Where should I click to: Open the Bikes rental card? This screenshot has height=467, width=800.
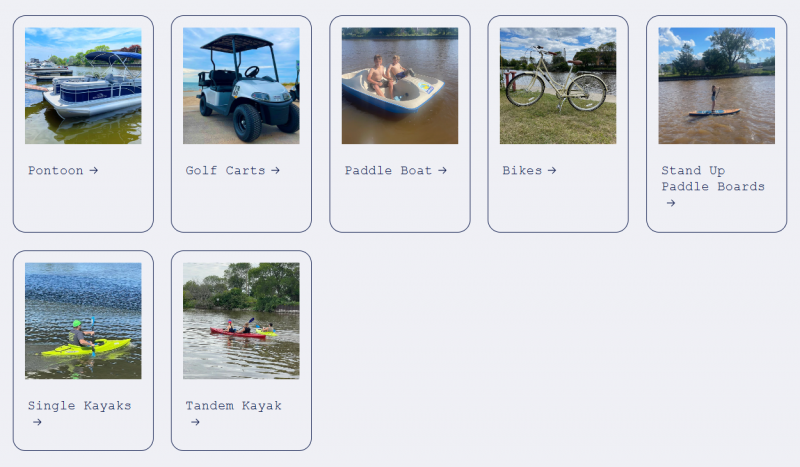(x=529, y=171)
